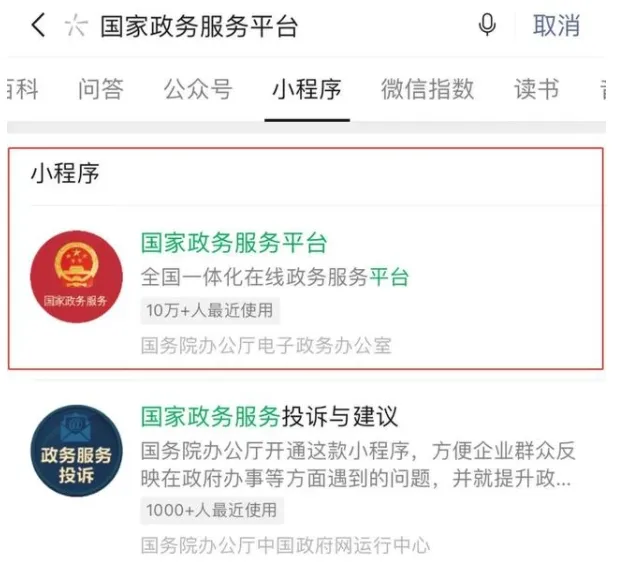Start voice search with the microphone

(487, 26)
